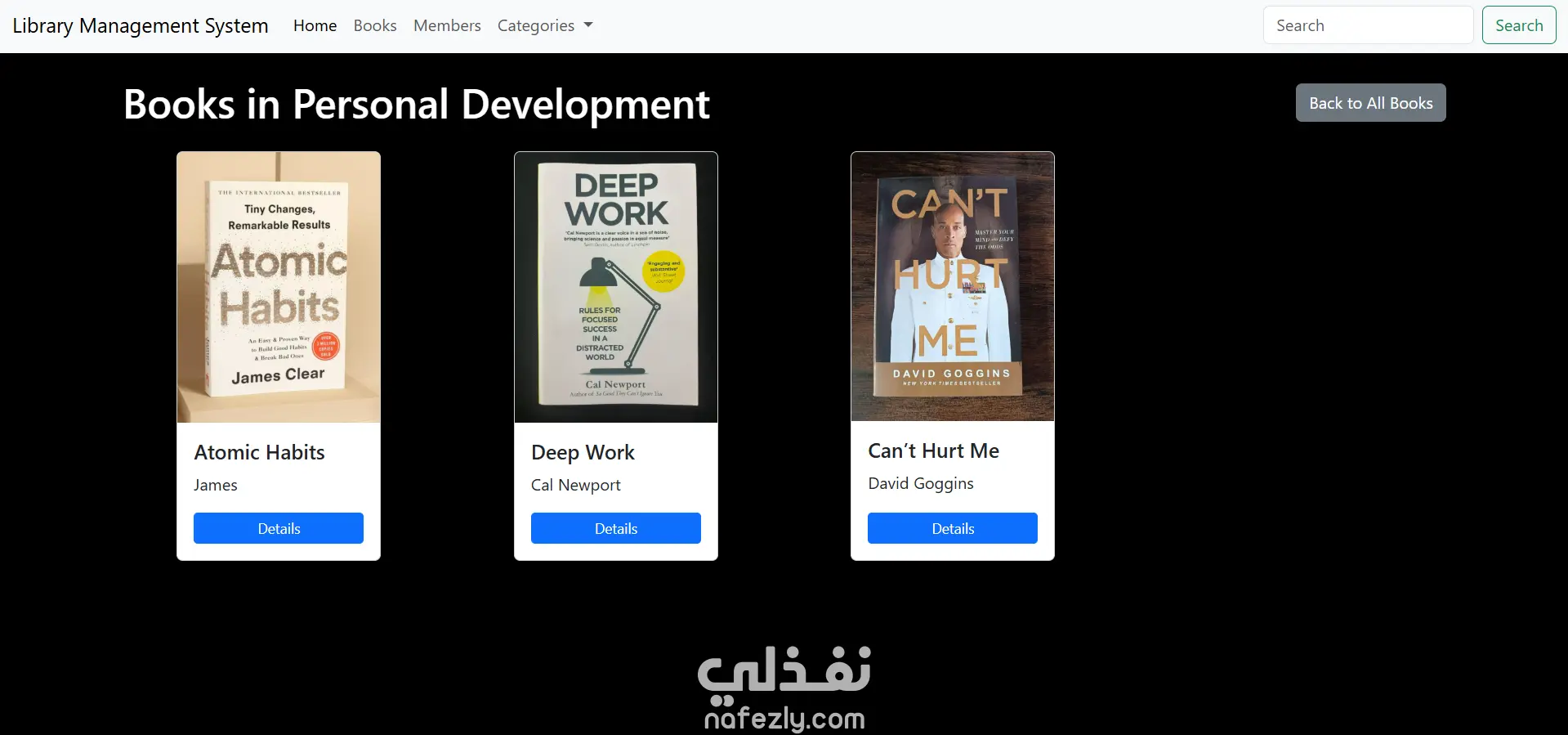Screen dimensions: 1568x735
Task: View Details for Atomic Habits
Action: pos(279,528)
